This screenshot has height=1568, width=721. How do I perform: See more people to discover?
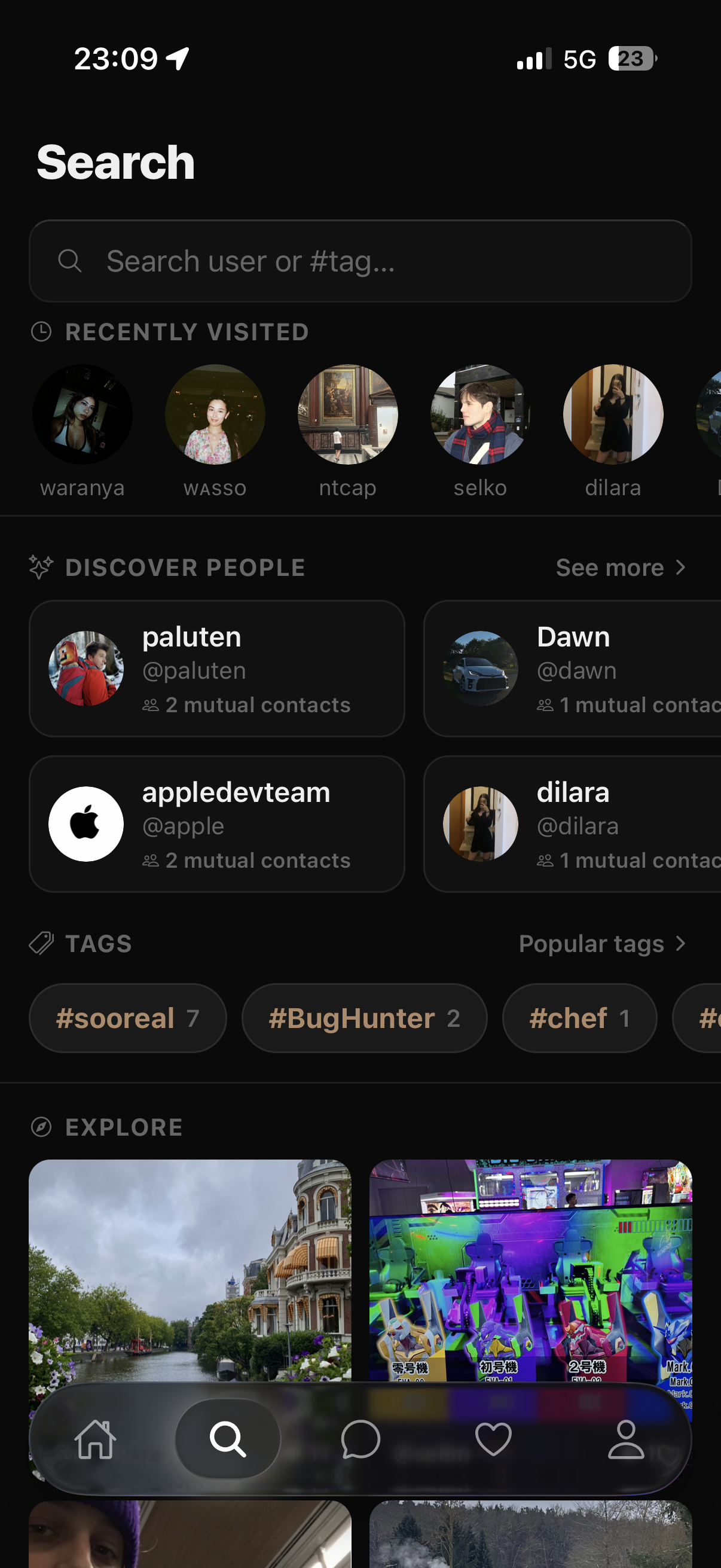tap(621, 568)
